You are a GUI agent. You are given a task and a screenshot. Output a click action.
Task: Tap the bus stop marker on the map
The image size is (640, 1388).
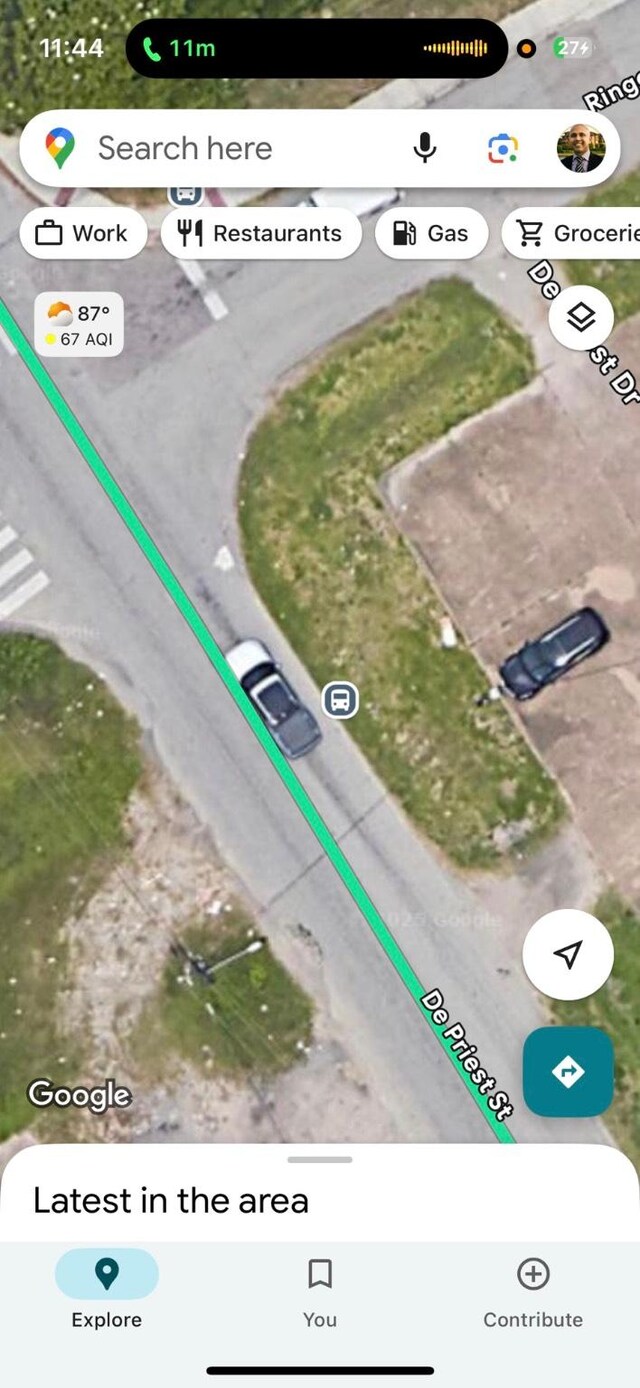pyautogui.click(x=340, y=699)
